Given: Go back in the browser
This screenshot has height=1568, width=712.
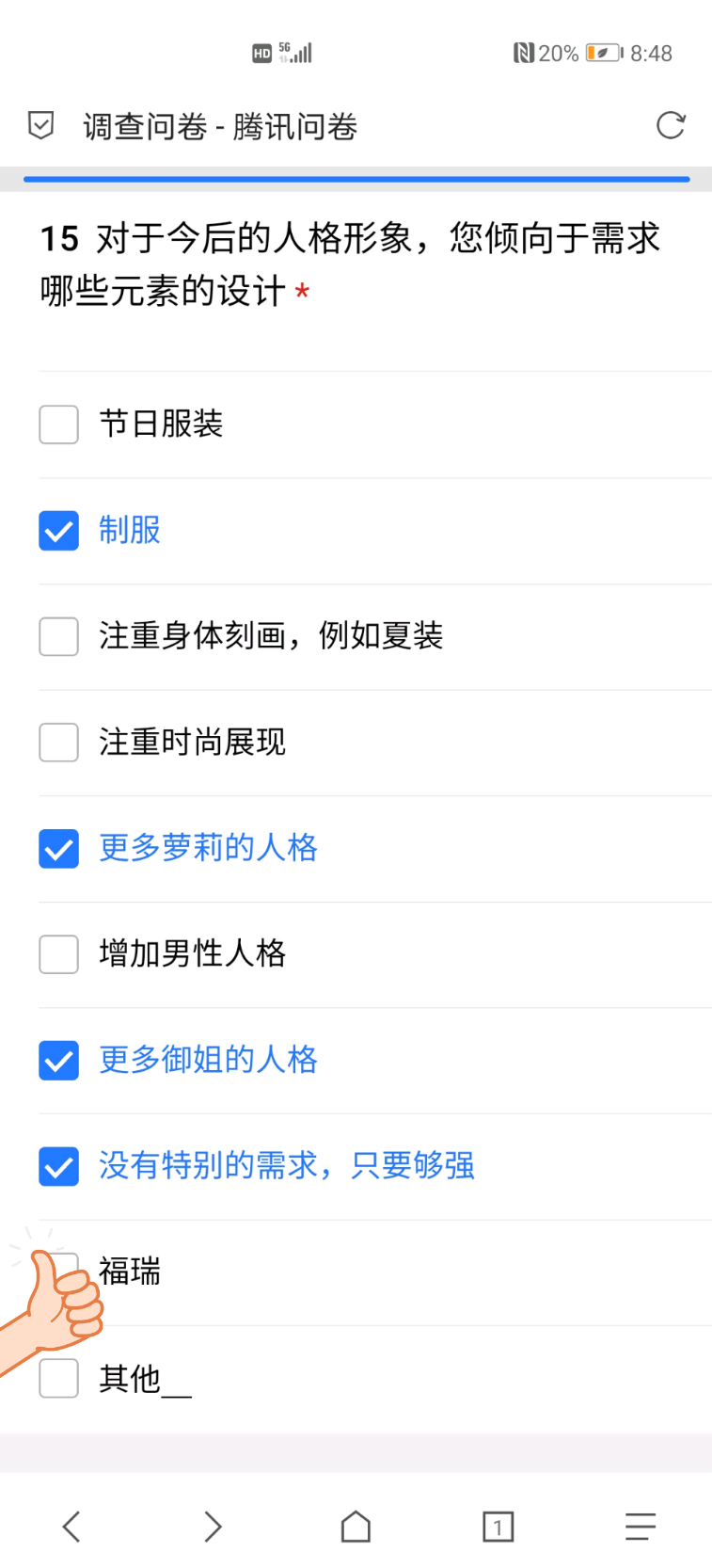Looking at the screenshot, I should (x=71, y=1526).
